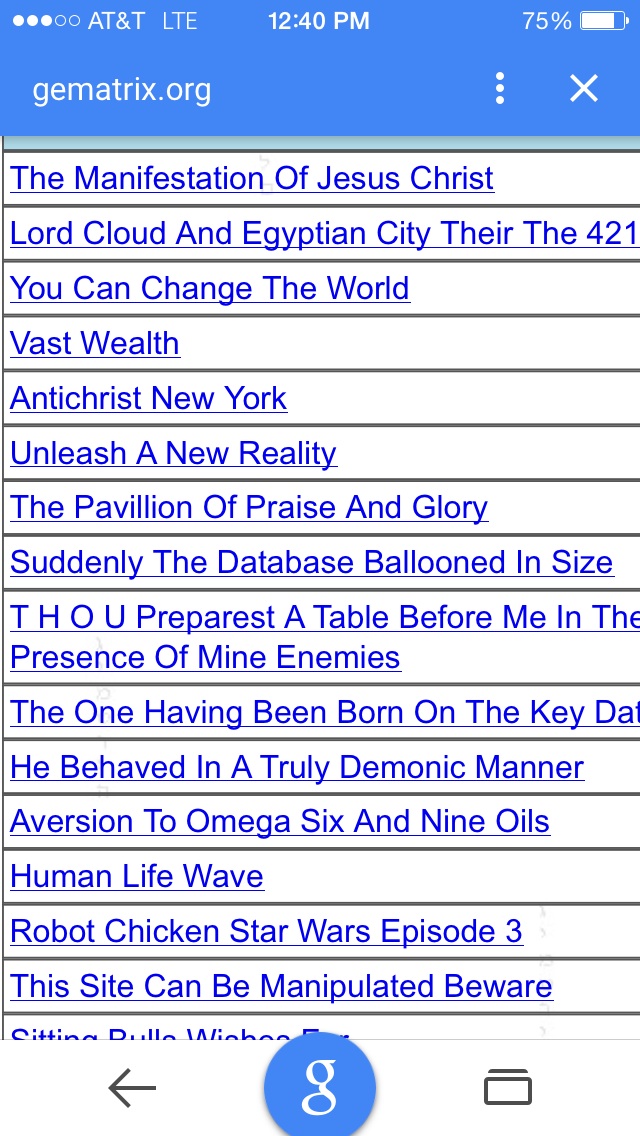This screenshot has width=640, height=1136.
Task: Open This Site Can Be Manipulated Beware
Action: tap(281, 987)
